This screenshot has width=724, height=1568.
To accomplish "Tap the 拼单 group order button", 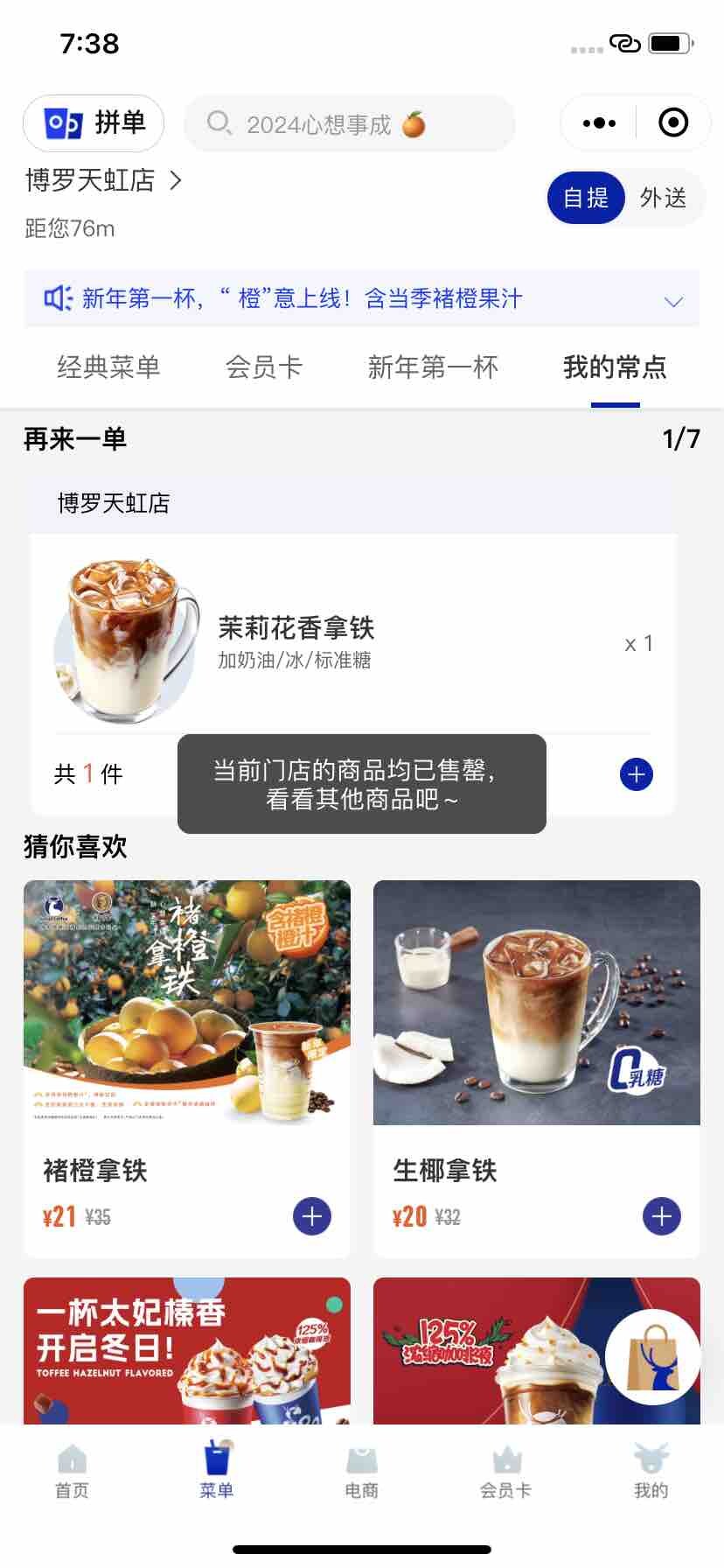I will (x=94, y=123).
